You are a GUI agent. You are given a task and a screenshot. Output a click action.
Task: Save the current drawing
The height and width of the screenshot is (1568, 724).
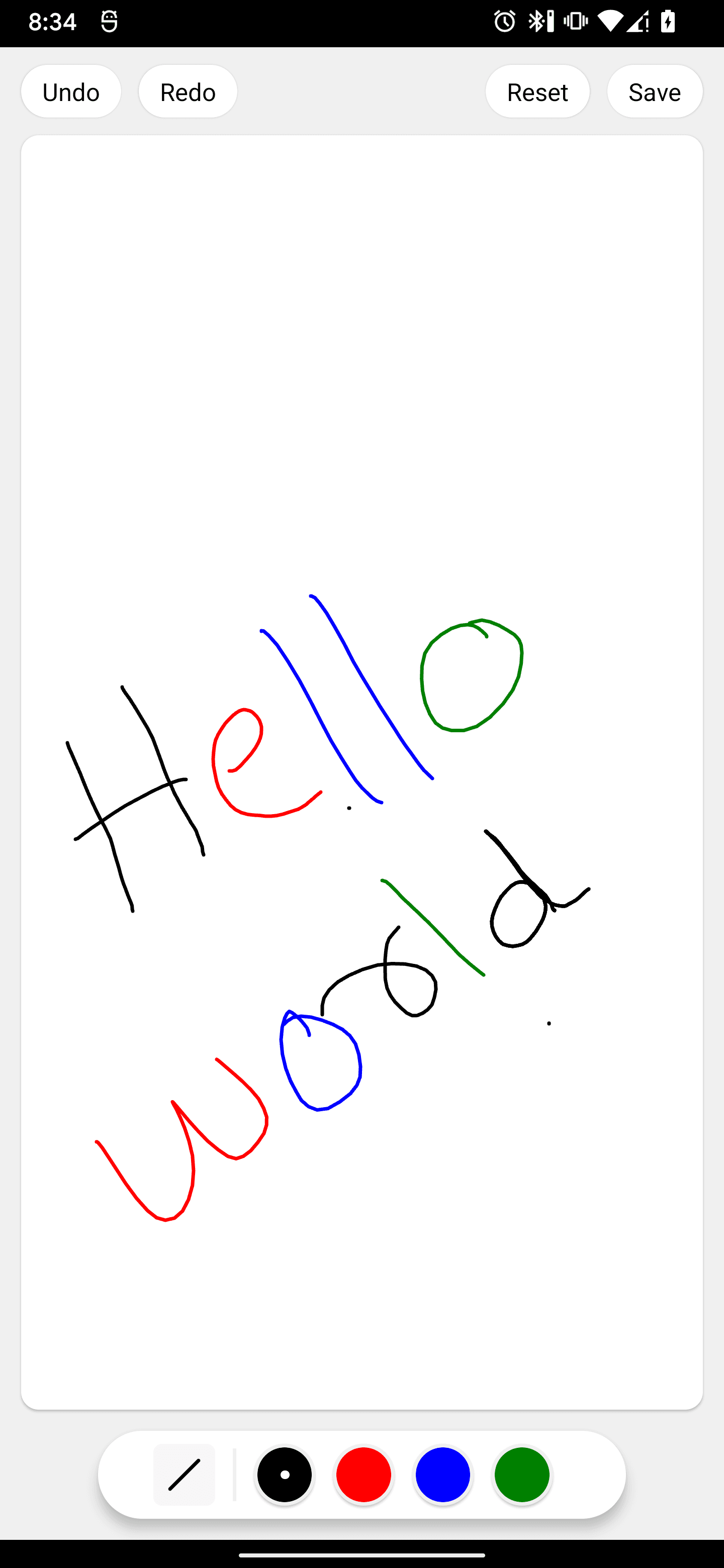coord(655,91)
